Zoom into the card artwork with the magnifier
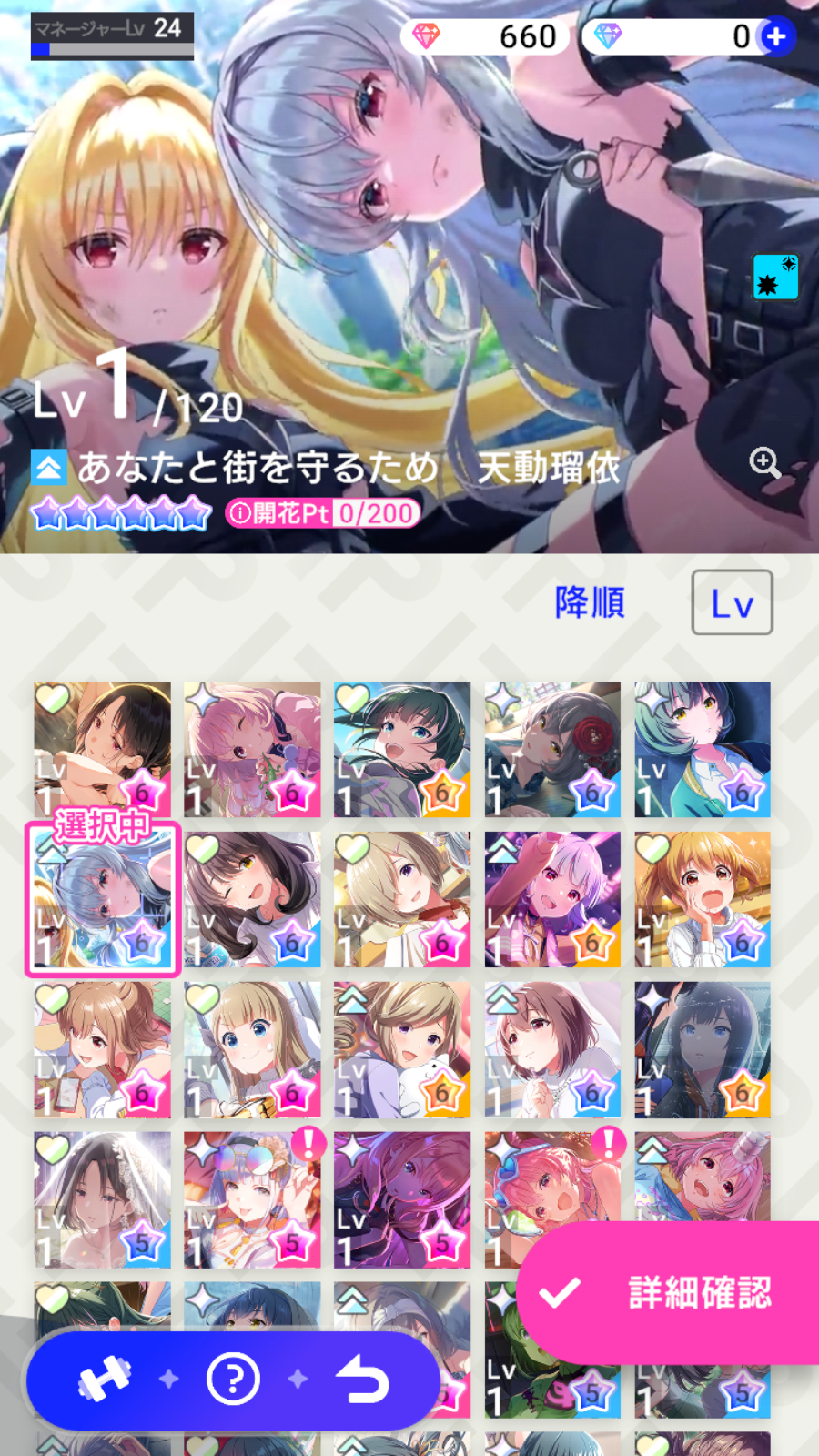Image resolution: width=819 pixels, height=1456 pixels. 764,462
